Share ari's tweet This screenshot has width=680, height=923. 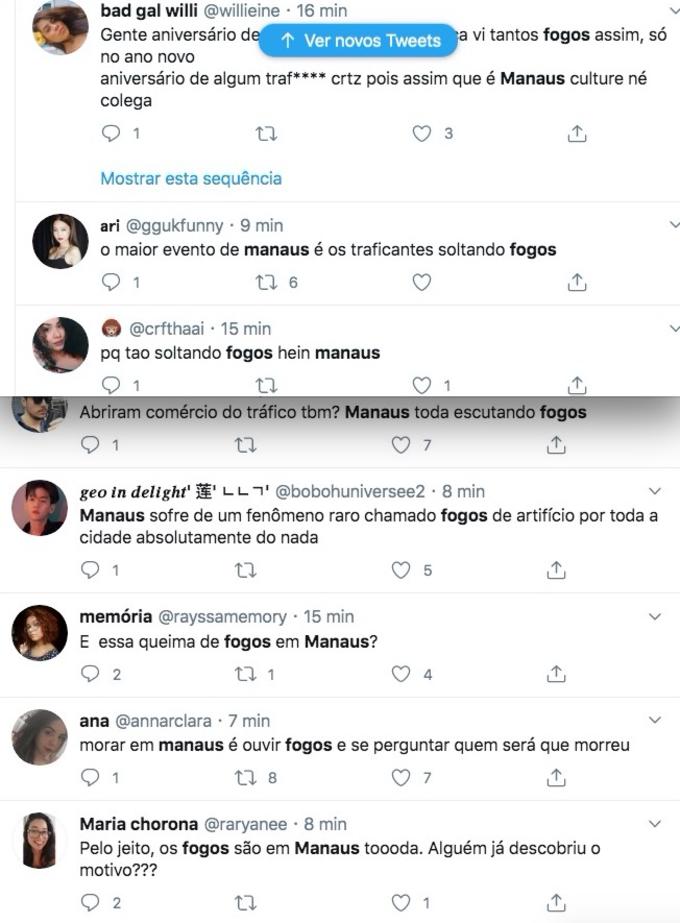click(x=576, y=283)
